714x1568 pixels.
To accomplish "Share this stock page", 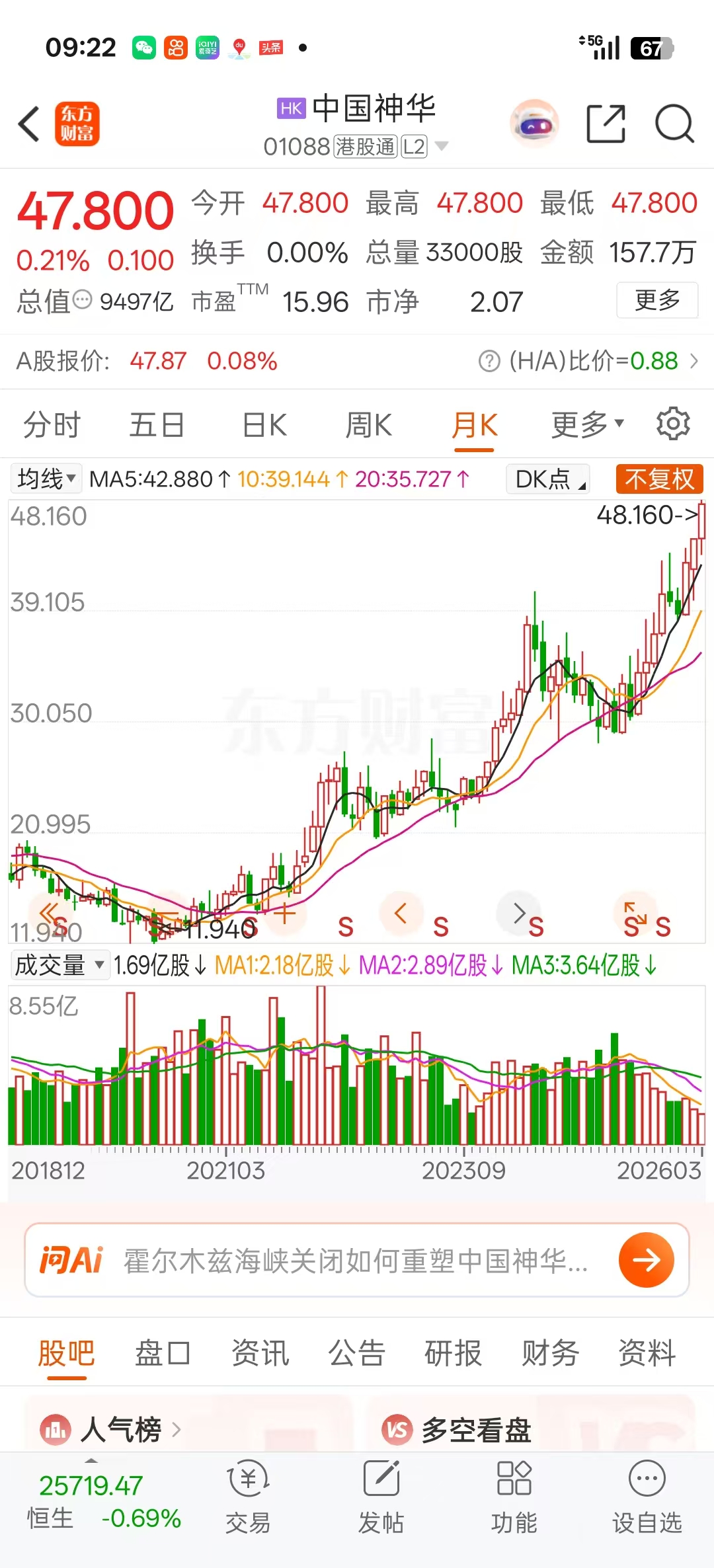I will point(606,124).
